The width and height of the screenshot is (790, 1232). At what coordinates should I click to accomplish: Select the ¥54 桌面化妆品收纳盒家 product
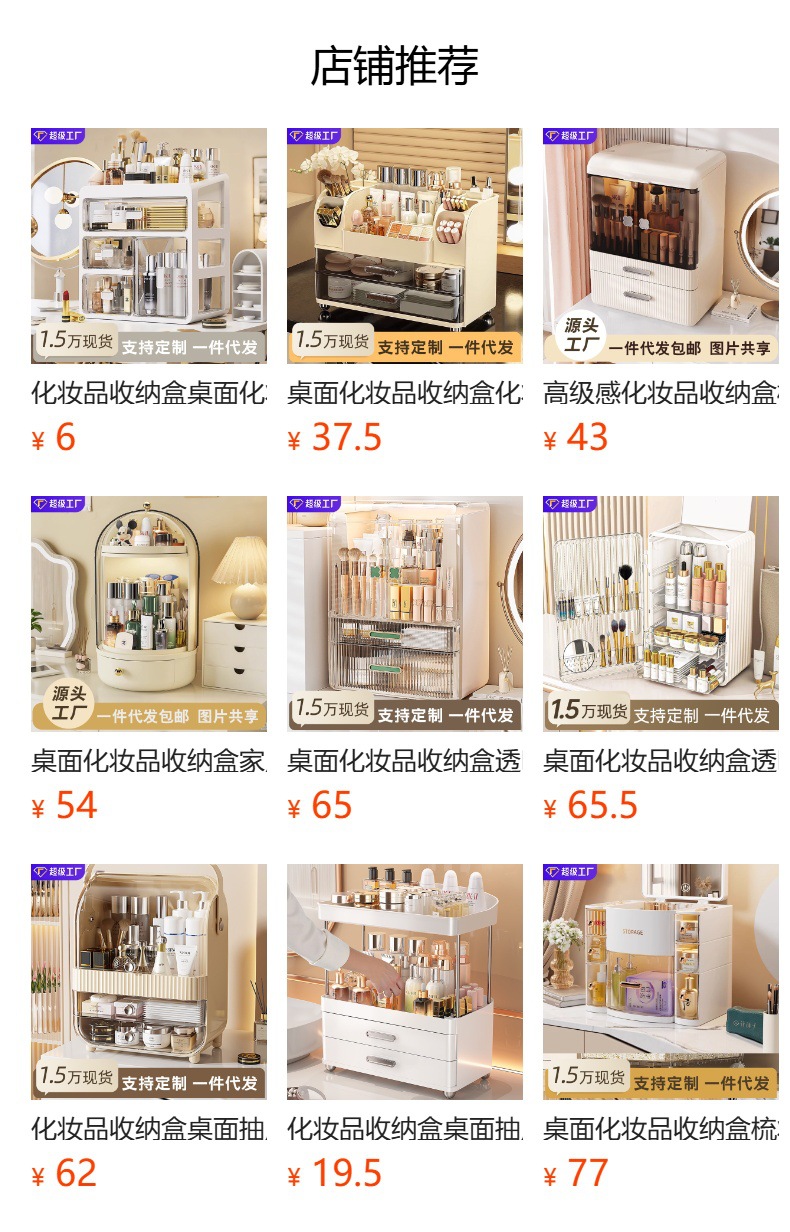[148, 614]
